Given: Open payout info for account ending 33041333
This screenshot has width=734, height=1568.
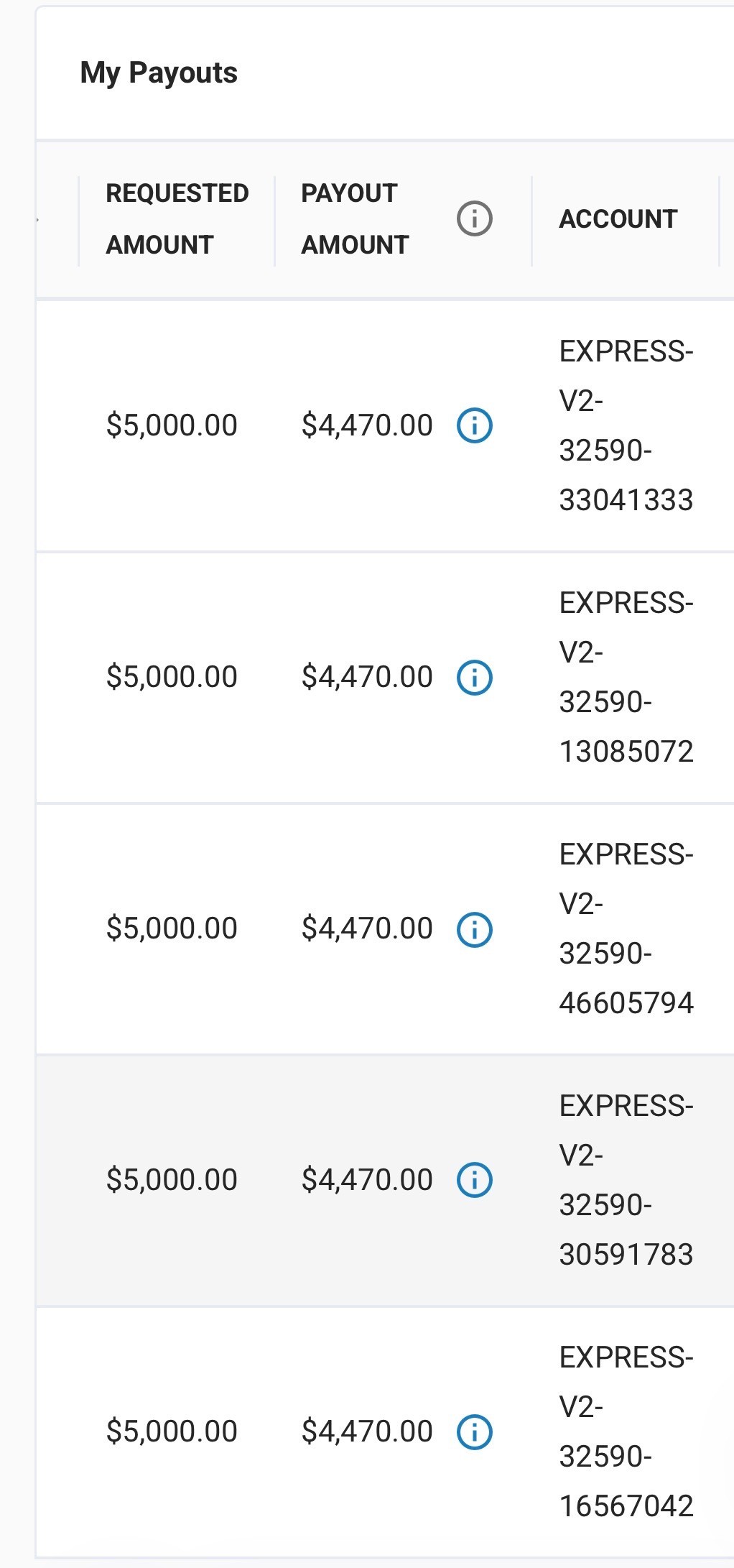Looking at the screenshot, I should 475,425.
